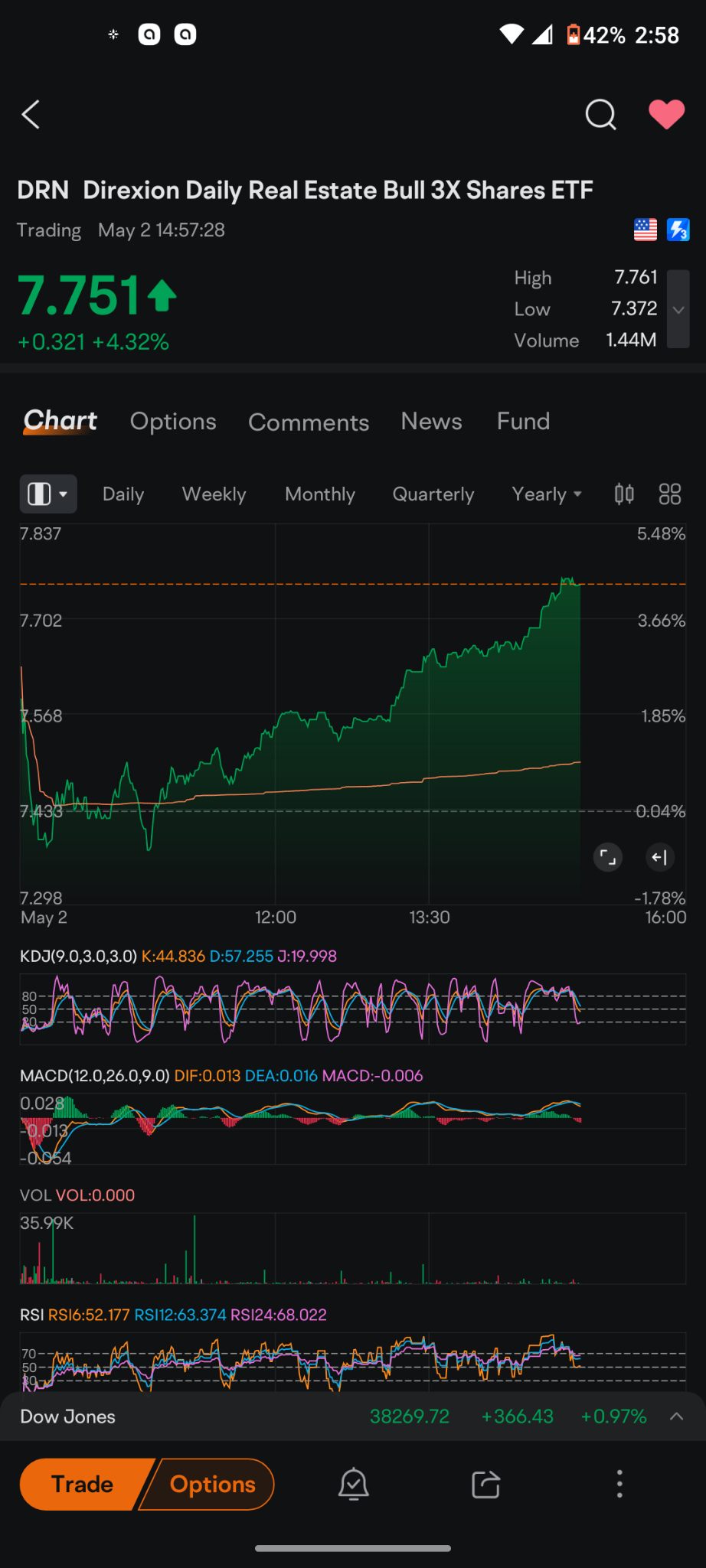Tap the Level 2 lightning depth icon

pos(678,229)
